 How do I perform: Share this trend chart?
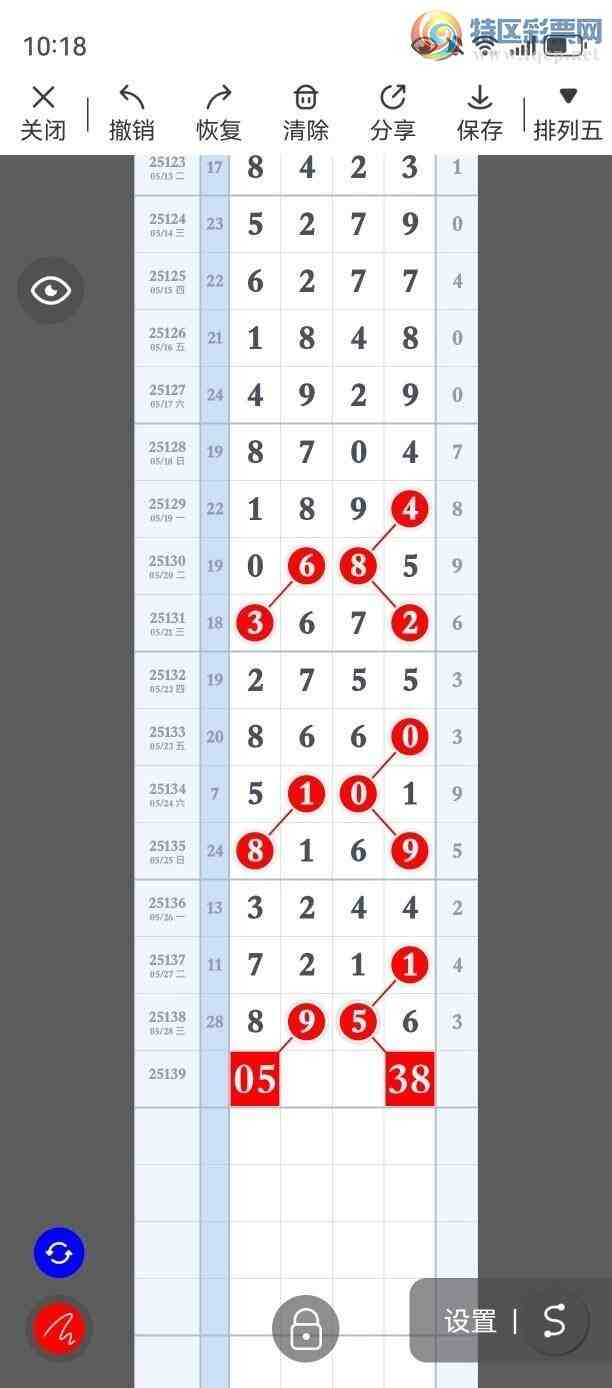(x=392, y=112)
